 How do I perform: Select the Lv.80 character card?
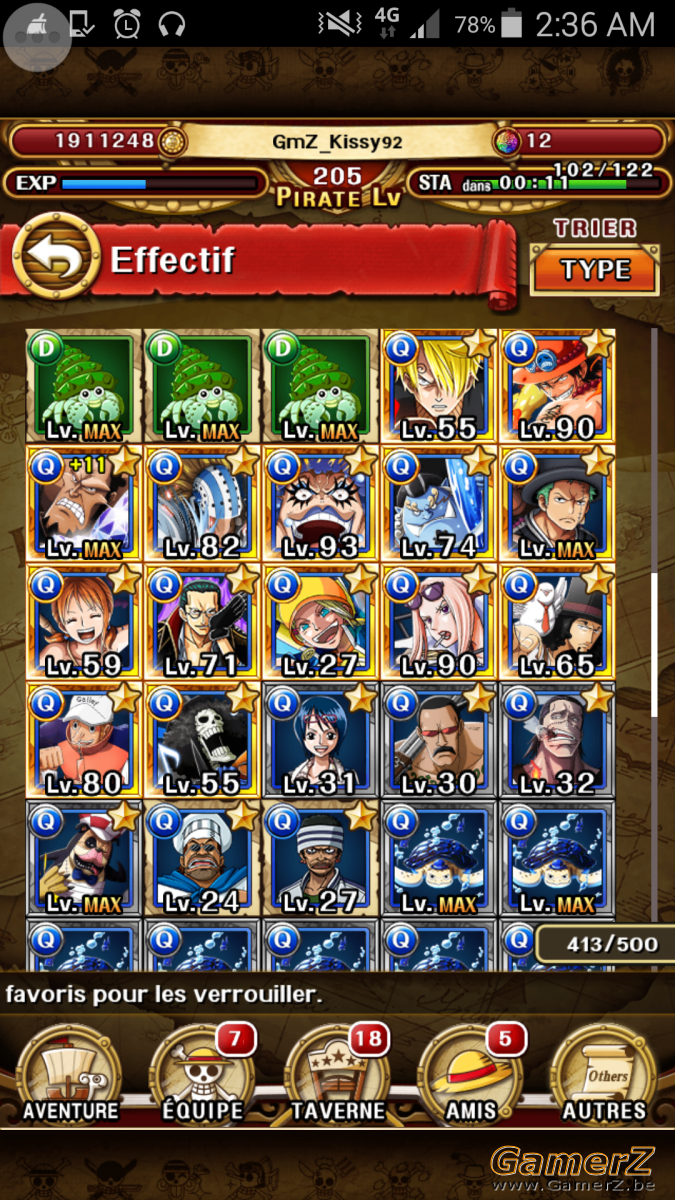click(x=84, y=740)
